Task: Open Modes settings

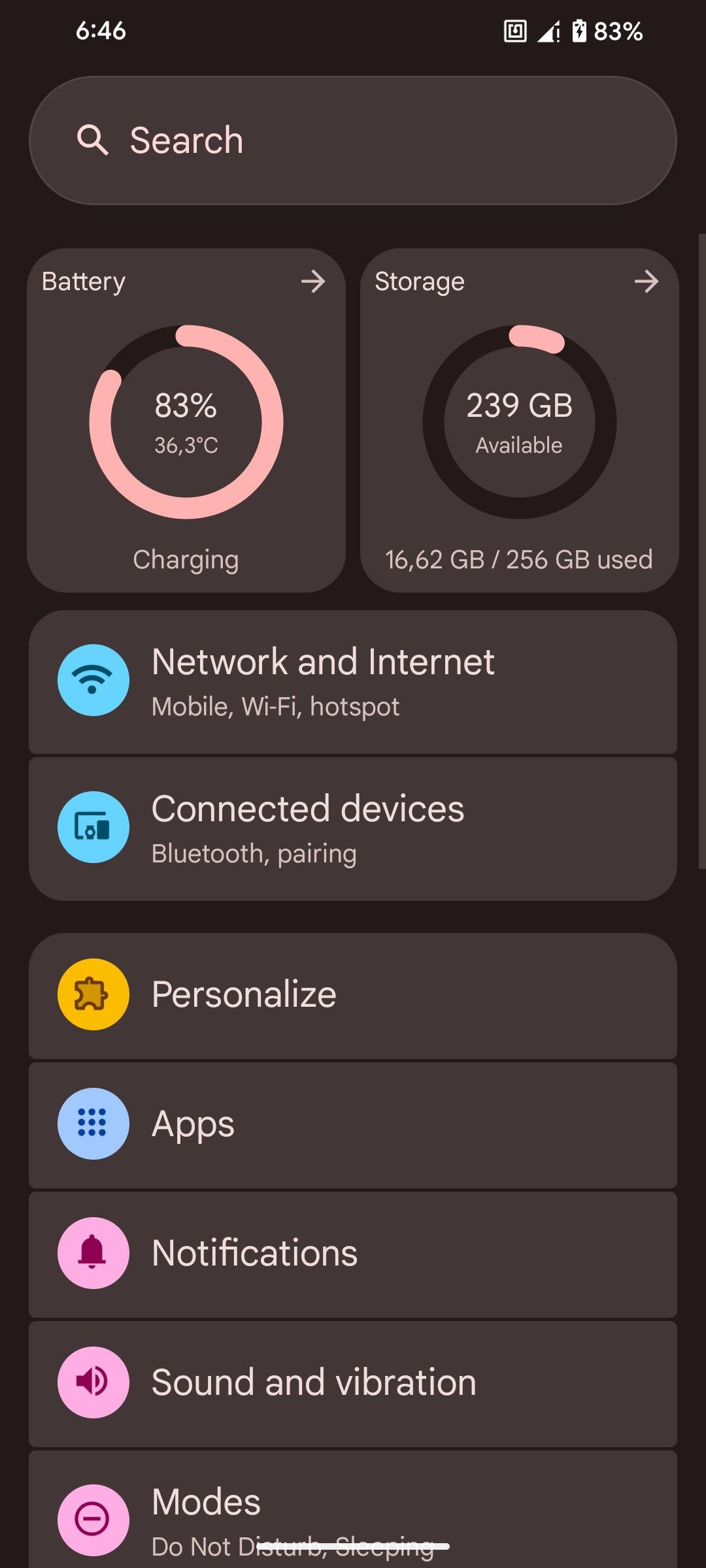Action: point(353,1509)
